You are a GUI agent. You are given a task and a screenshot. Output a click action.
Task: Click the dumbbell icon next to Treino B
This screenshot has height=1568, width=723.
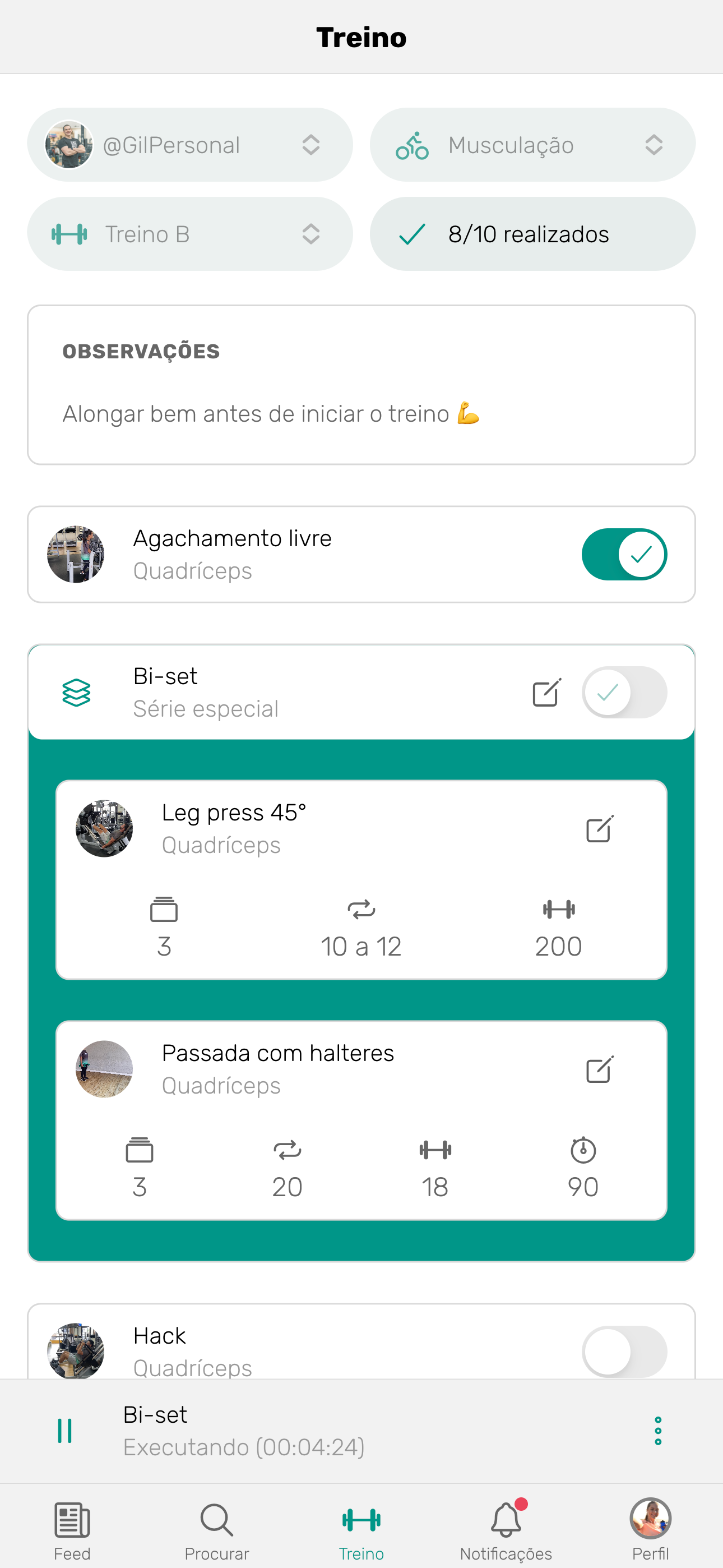(x=69, y=233)
